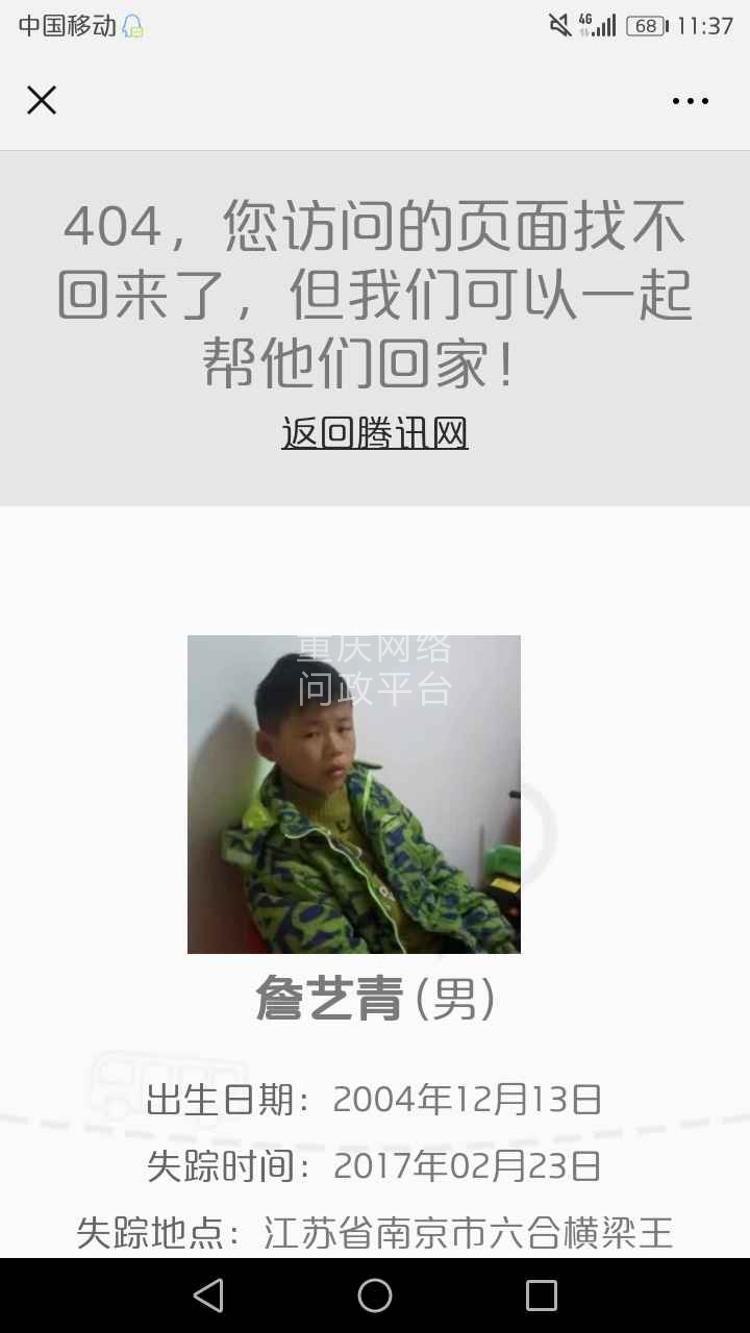Go back using the system back button
Image resolution: width=750 pixels, height=1333 pixels.
pyautogui.click(x=208, y=1296)
